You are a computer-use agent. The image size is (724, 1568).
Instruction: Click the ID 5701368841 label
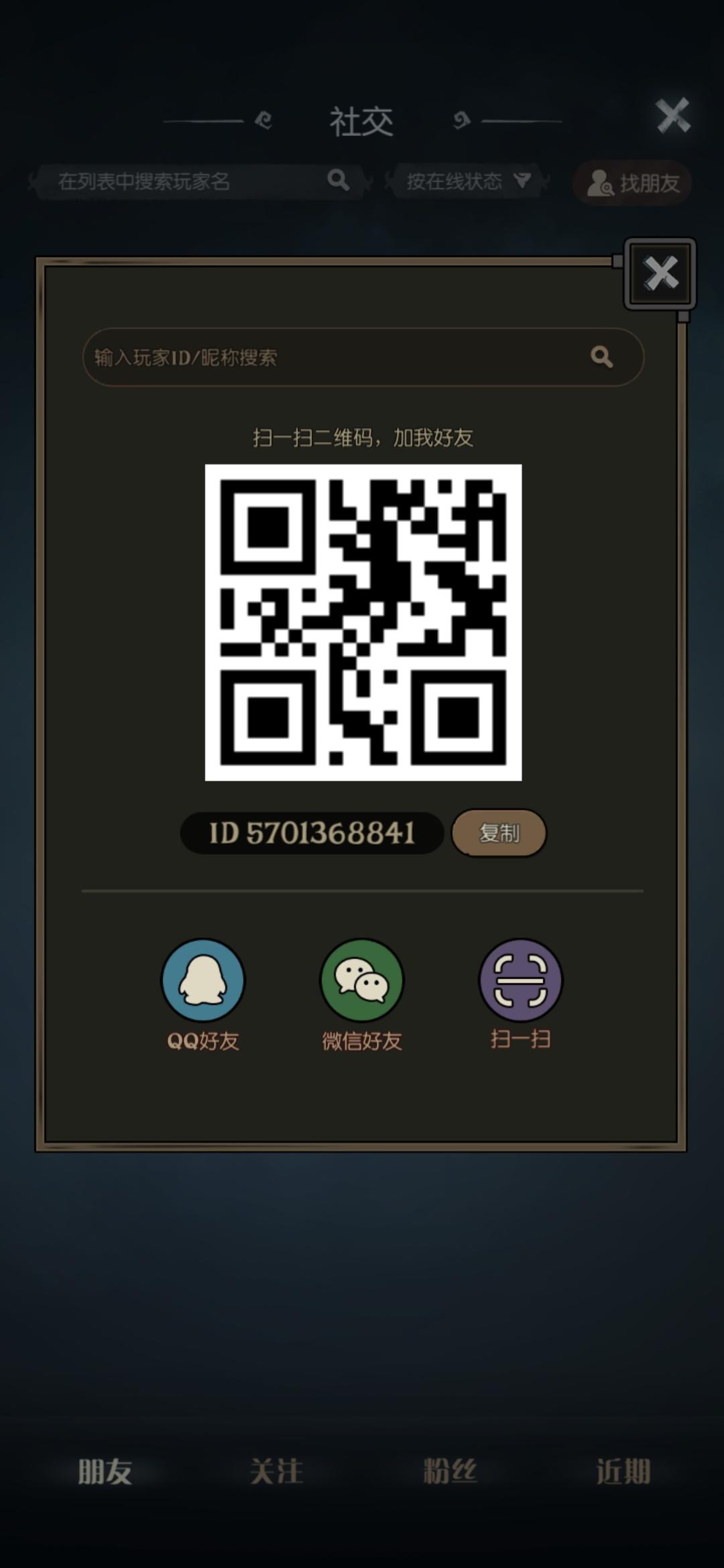(x=312, y=832)
